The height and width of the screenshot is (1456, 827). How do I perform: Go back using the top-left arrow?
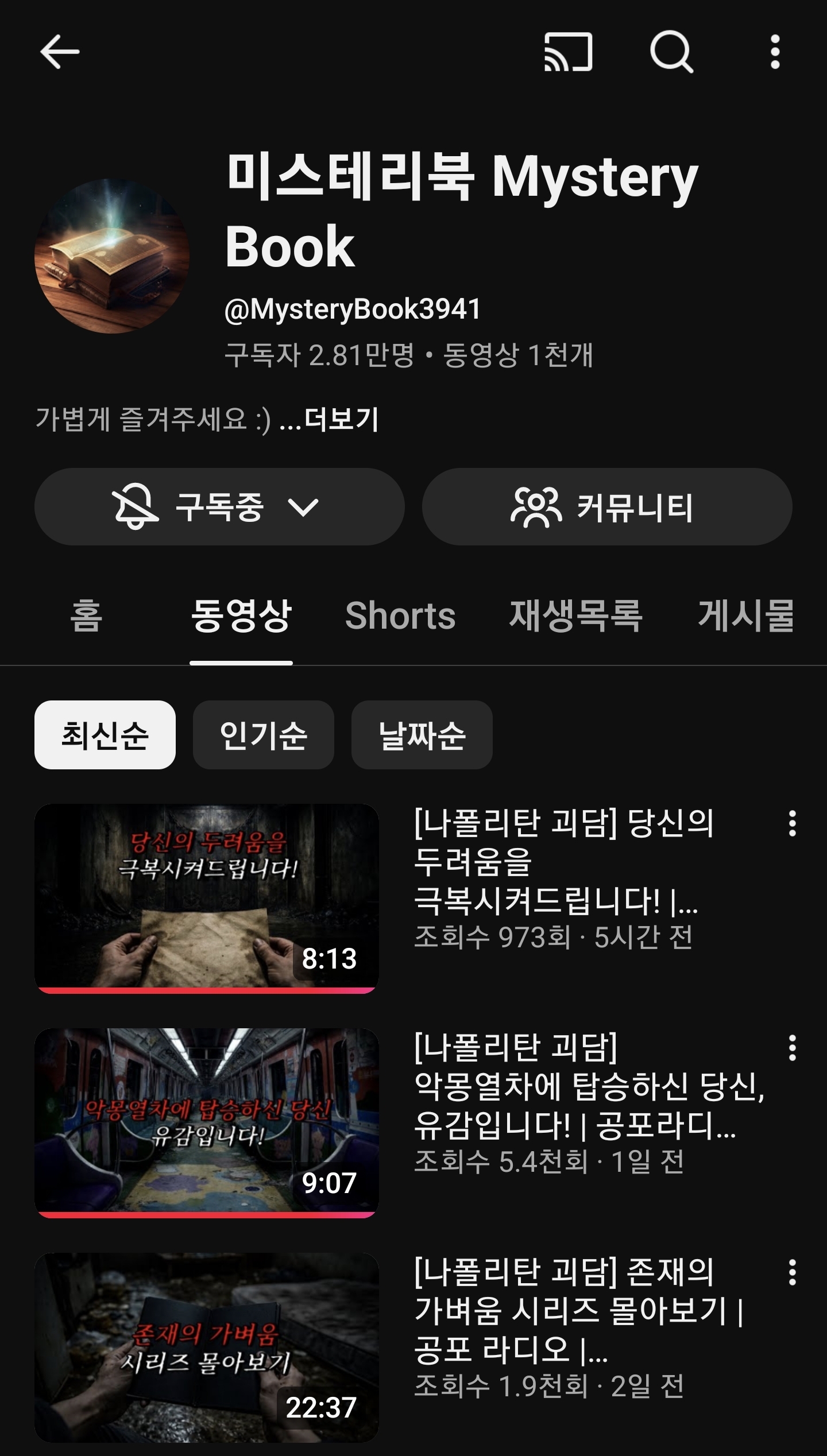[60, 52]
